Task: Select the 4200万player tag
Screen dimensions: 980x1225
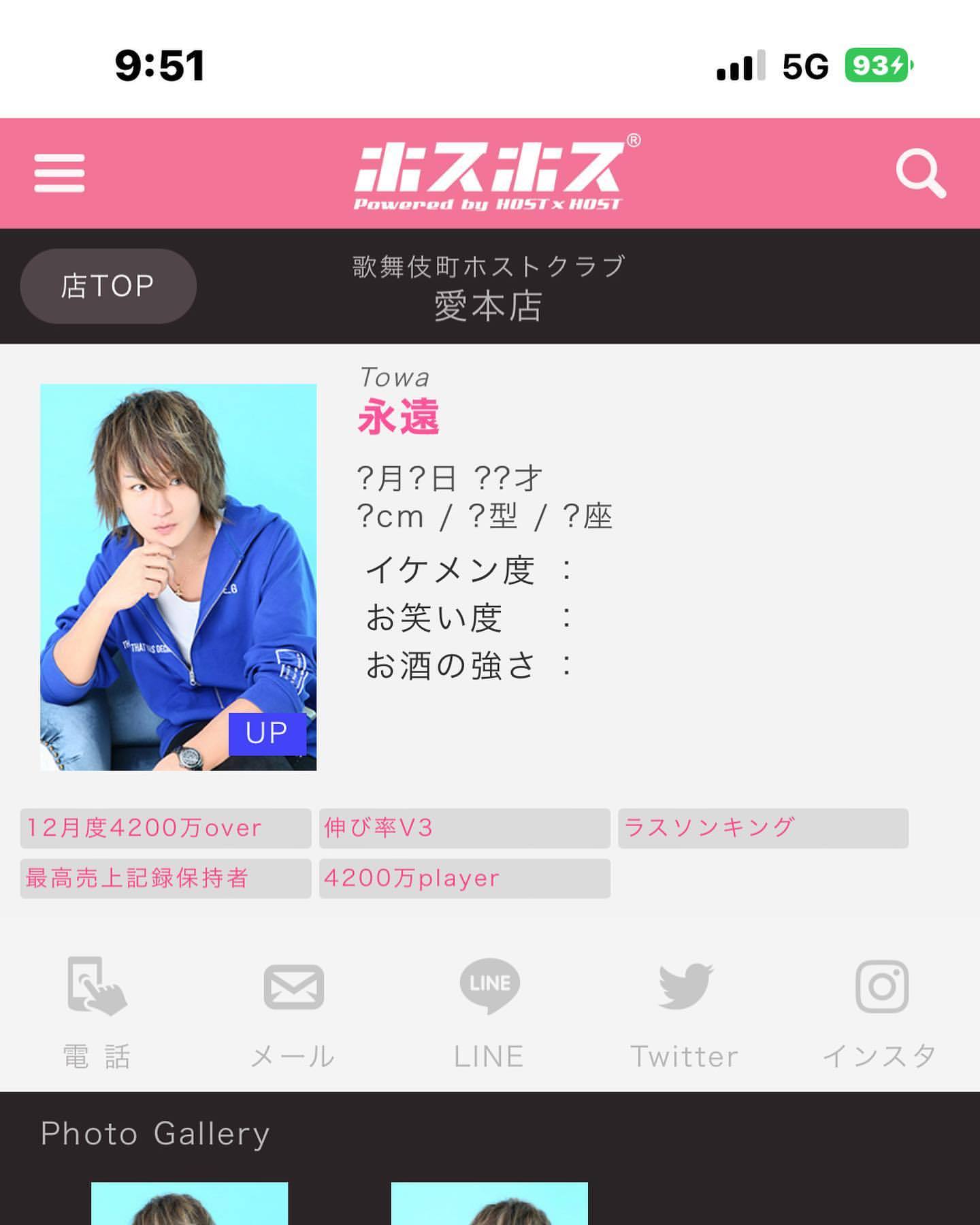Action: [464, 879]
